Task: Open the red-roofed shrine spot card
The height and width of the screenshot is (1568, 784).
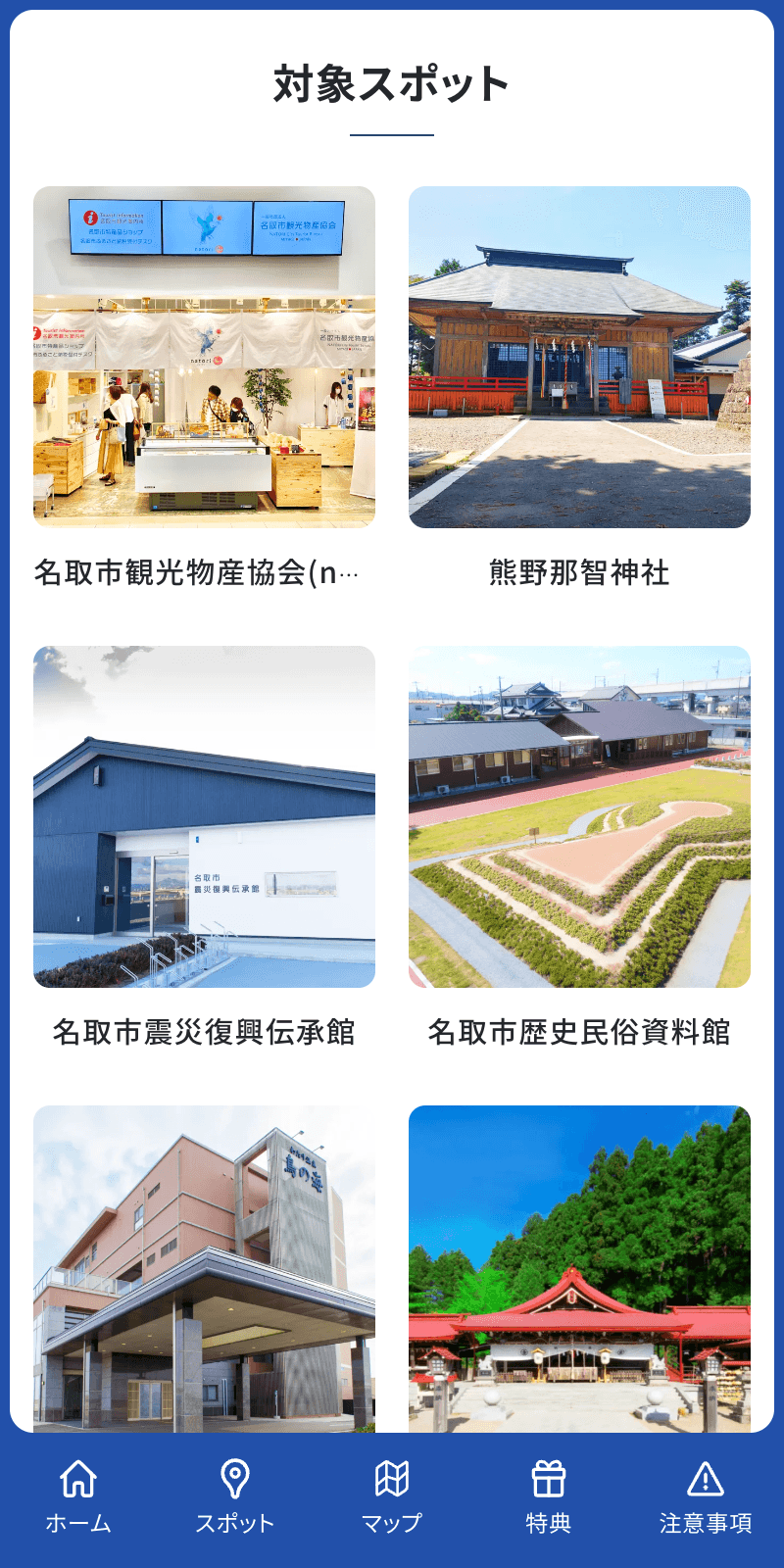Action: point(579,1269)
